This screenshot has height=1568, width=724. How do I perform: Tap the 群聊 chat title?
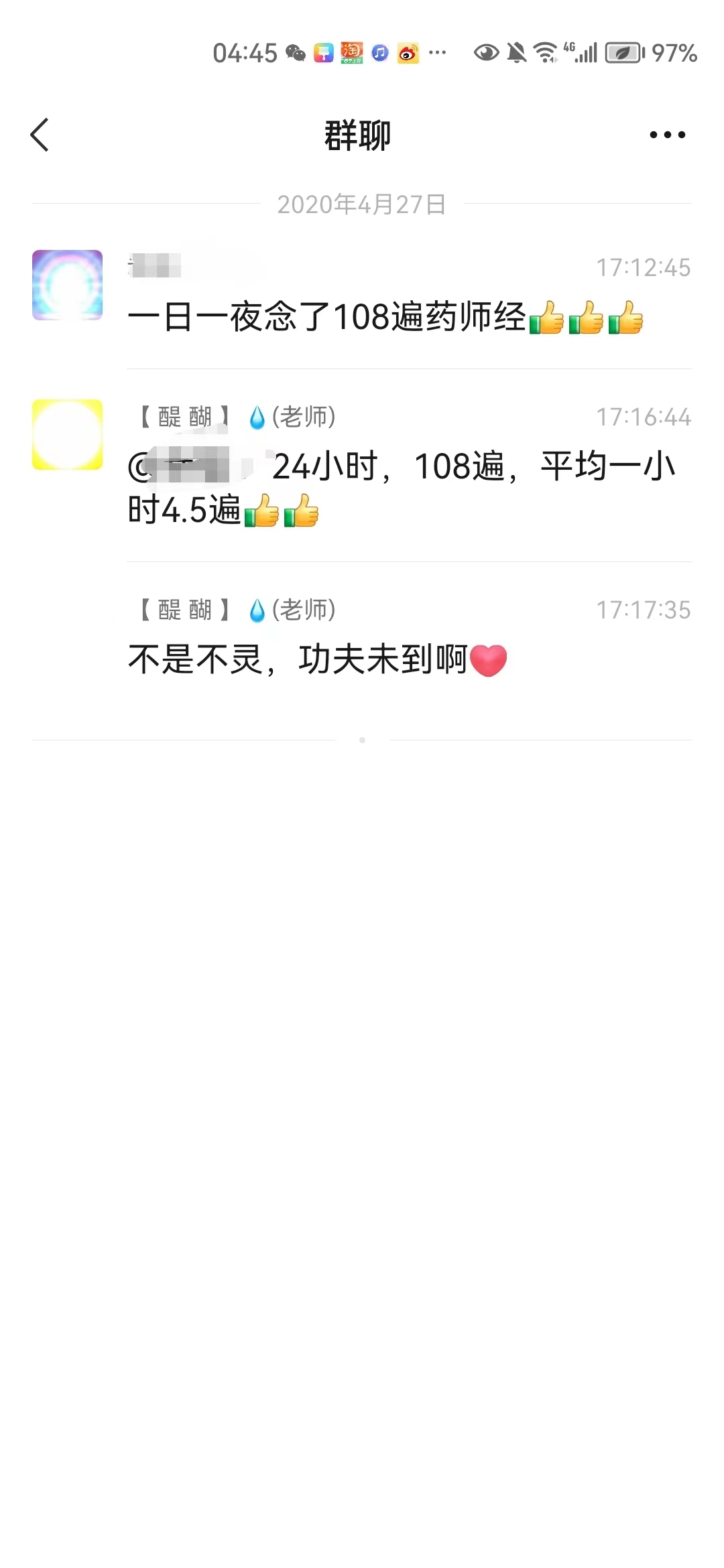tap(357, 136)
